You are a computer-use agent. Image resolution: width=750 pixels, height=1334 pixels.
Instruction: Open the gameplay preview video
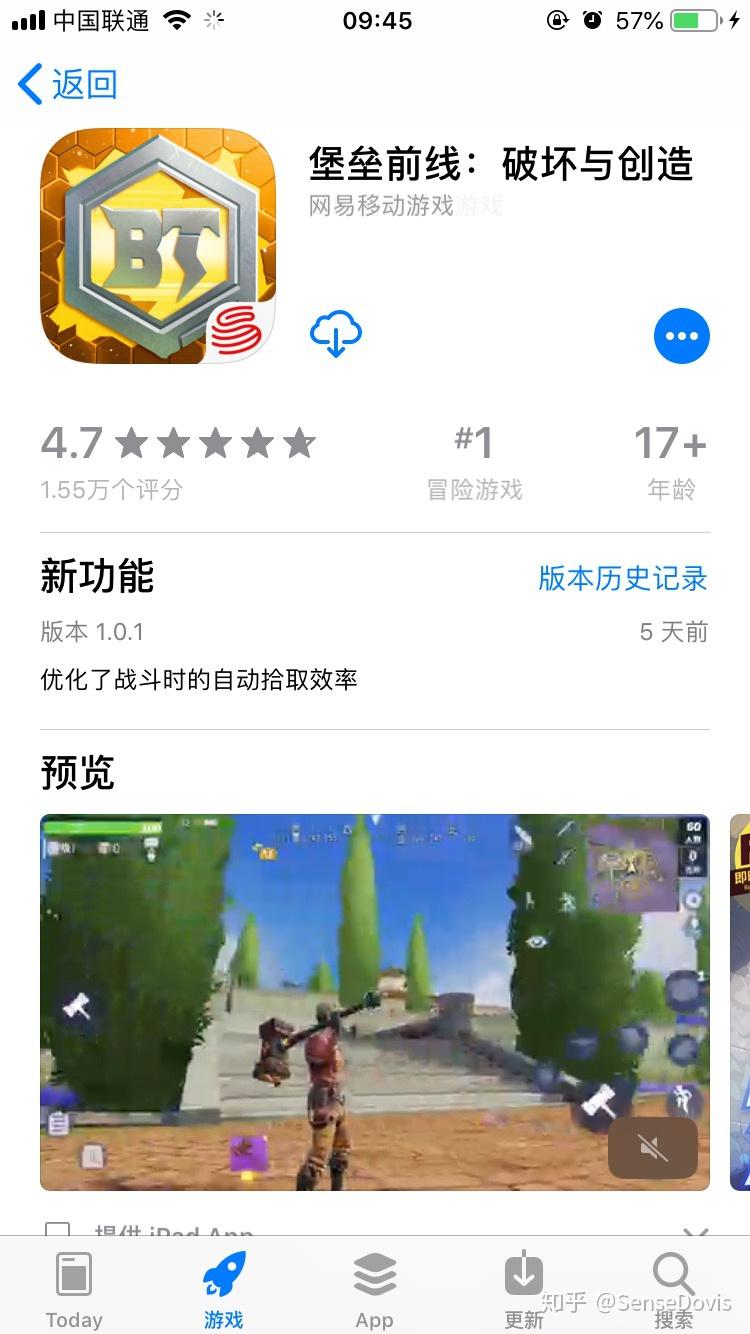pos(374,1002)
